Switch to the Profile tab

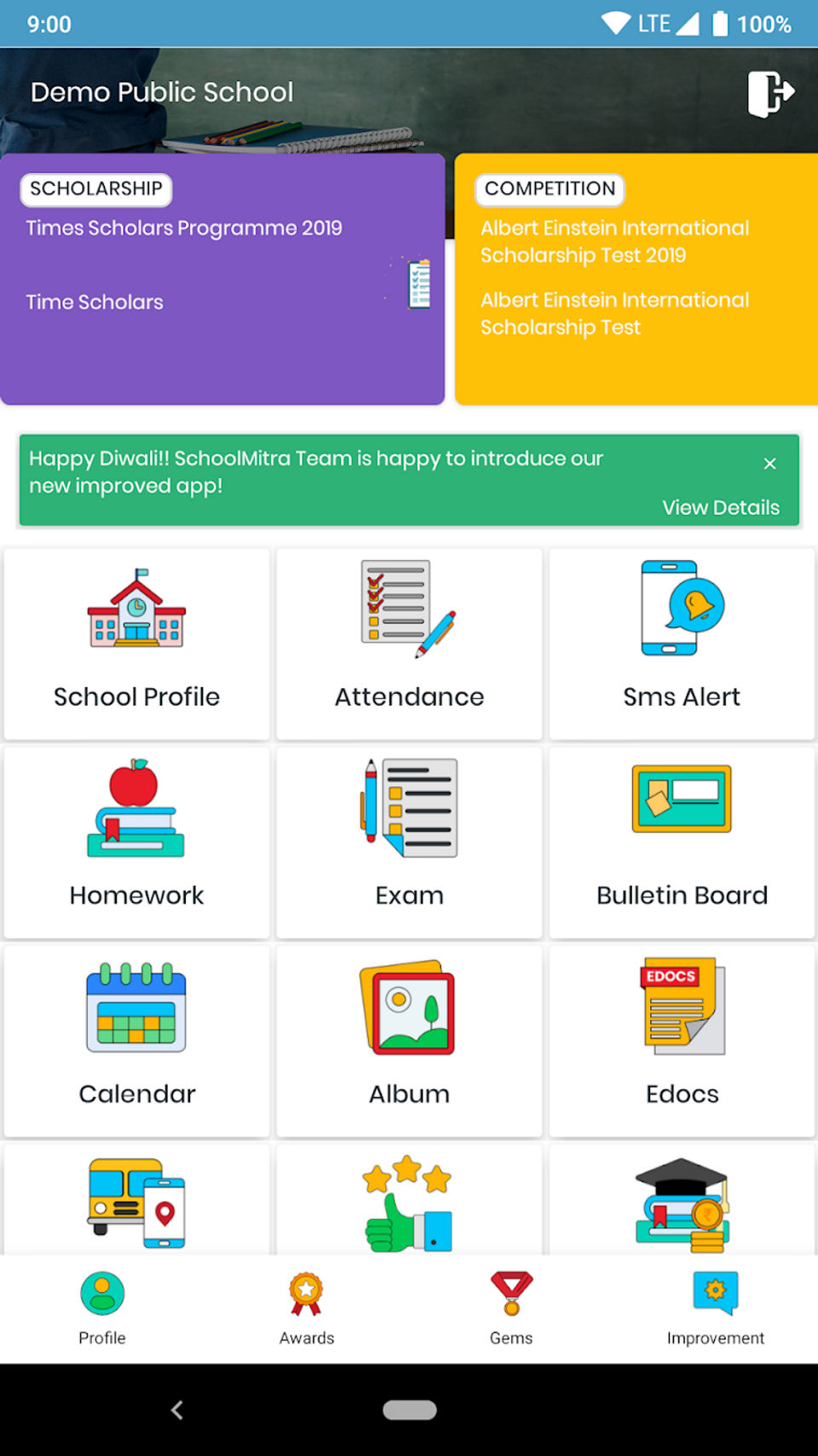[102, 1308]
